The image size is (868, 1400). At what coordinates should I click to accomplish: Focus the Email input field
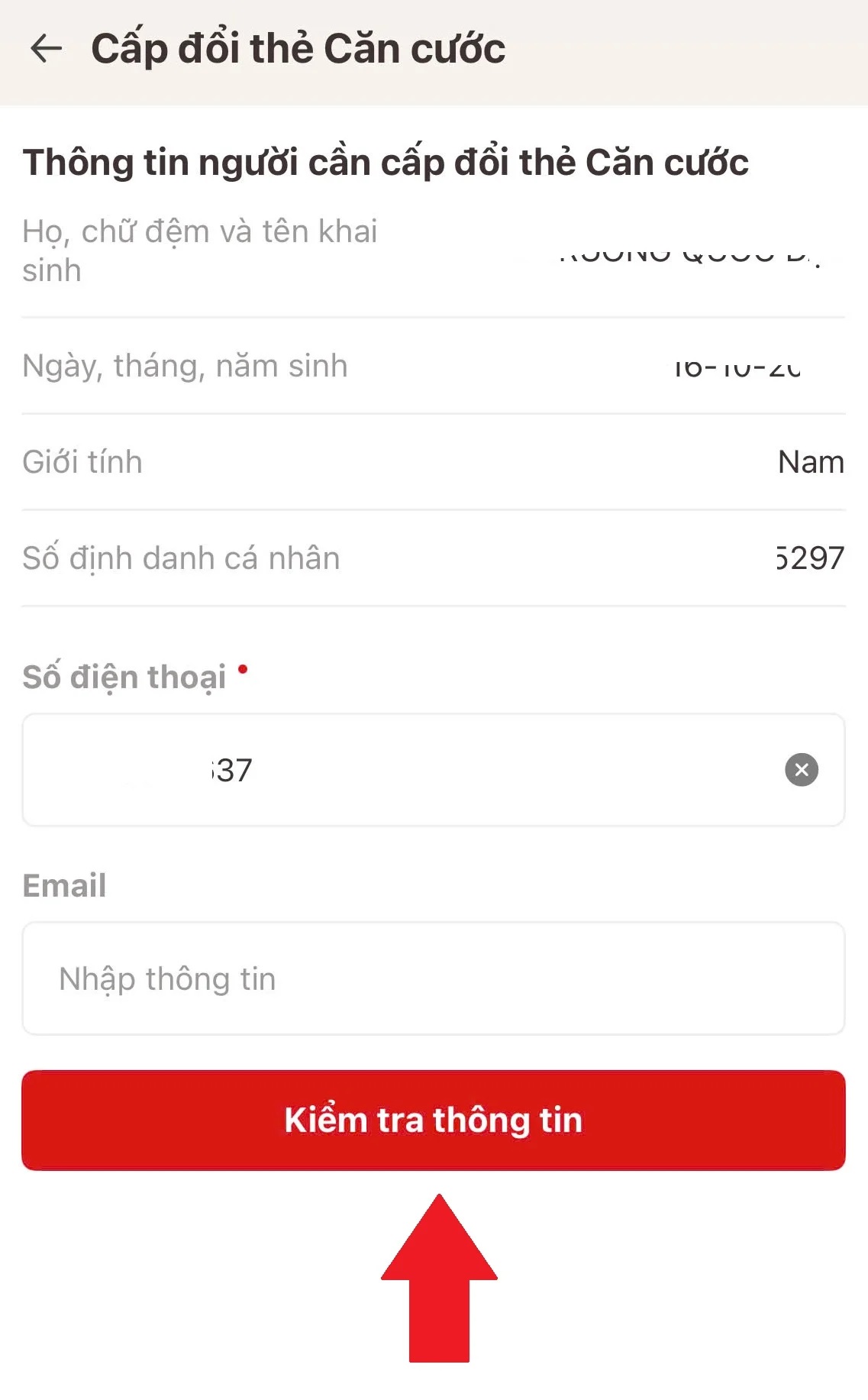coord(434,978)
